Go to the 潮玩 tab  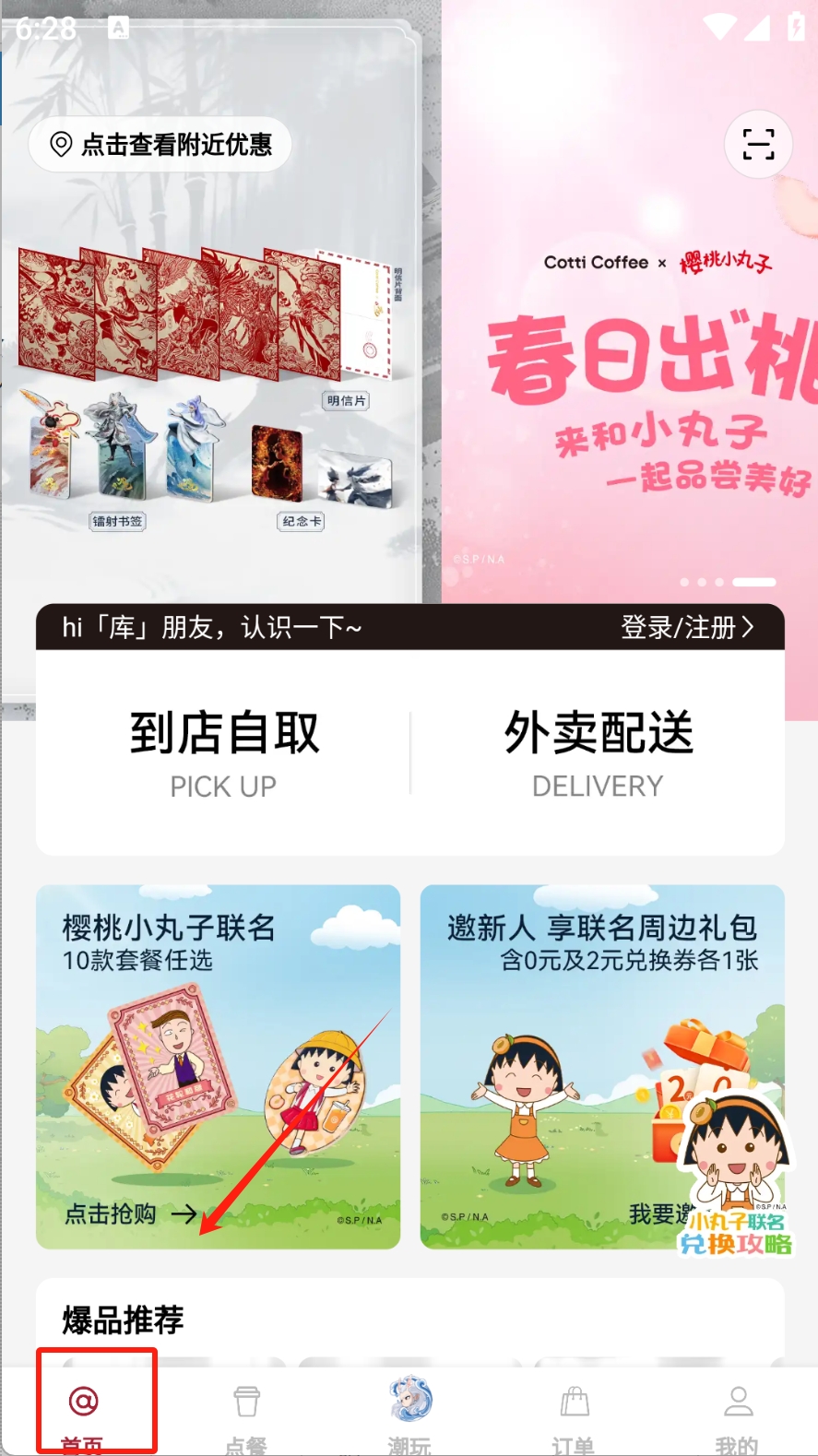[x=409, y=1413]
